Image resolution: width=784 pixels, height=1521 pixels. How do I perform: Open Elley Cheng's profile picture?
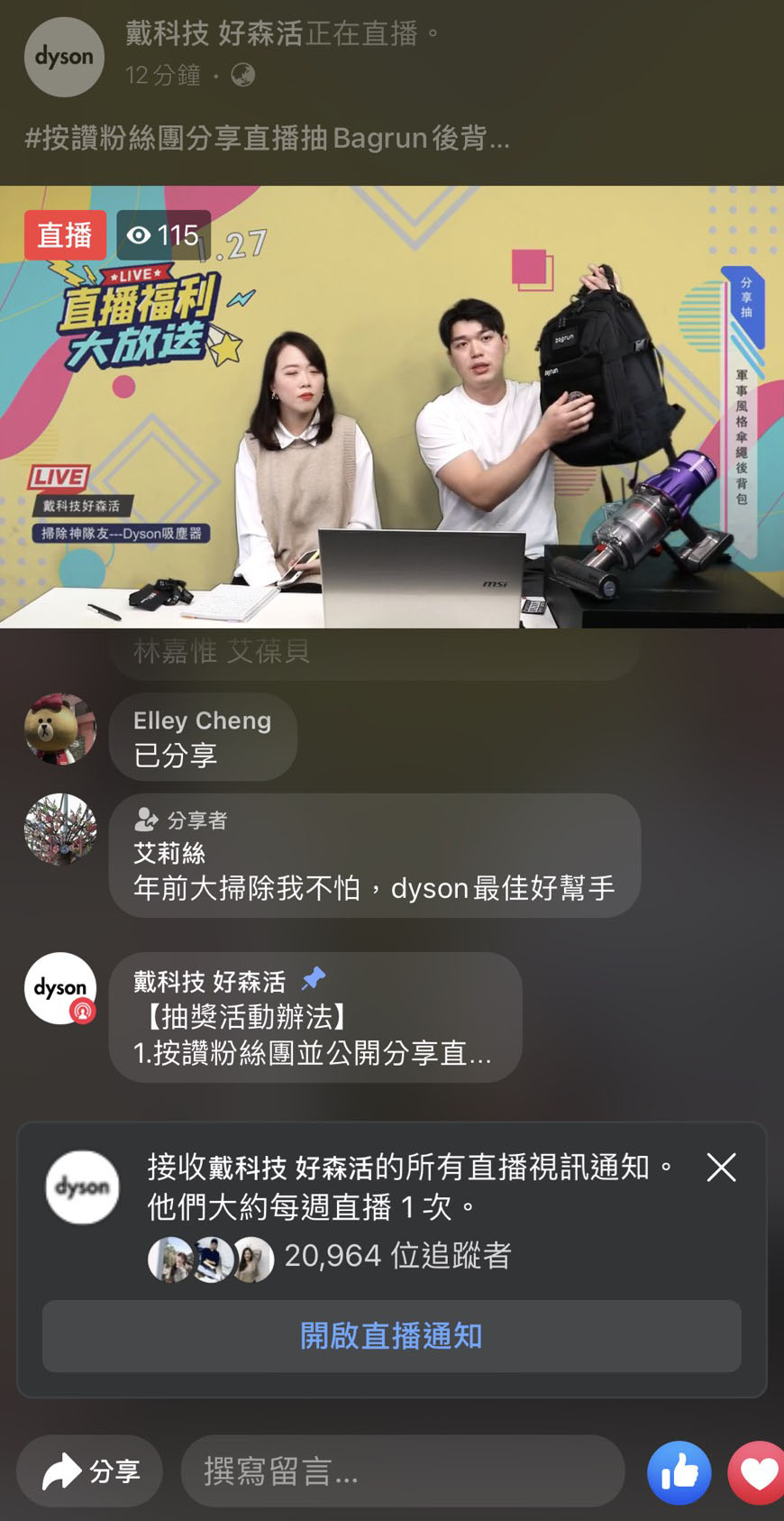click(x=59, y=728)
